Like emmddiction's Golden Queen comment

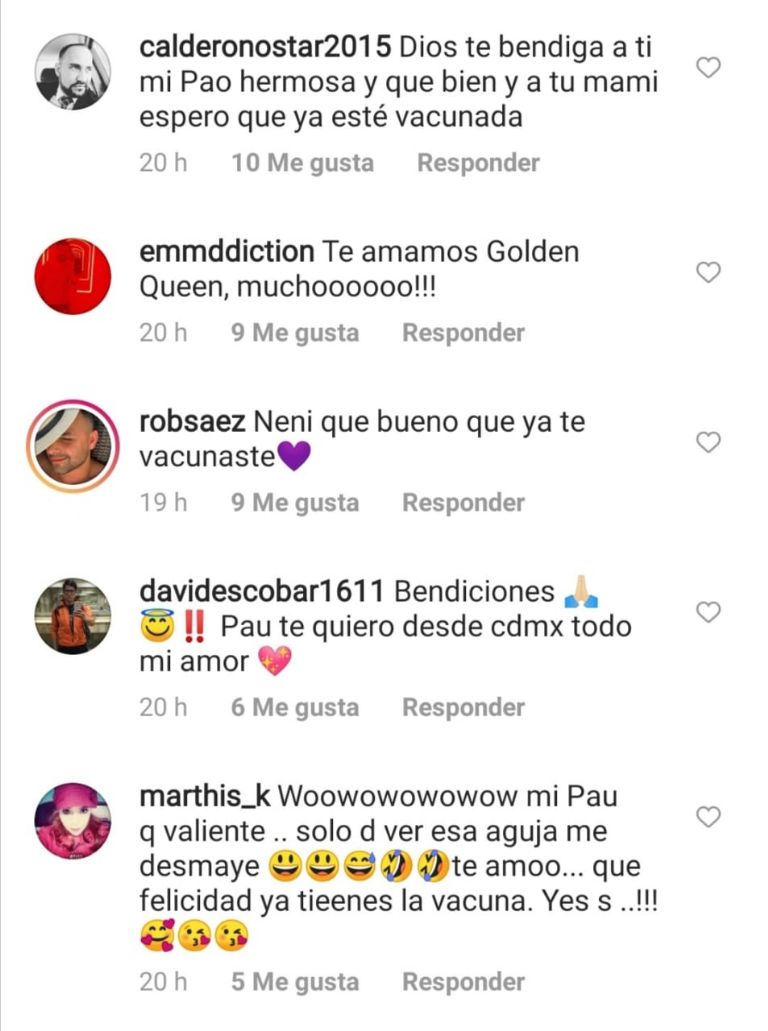(x=708, y=272)
